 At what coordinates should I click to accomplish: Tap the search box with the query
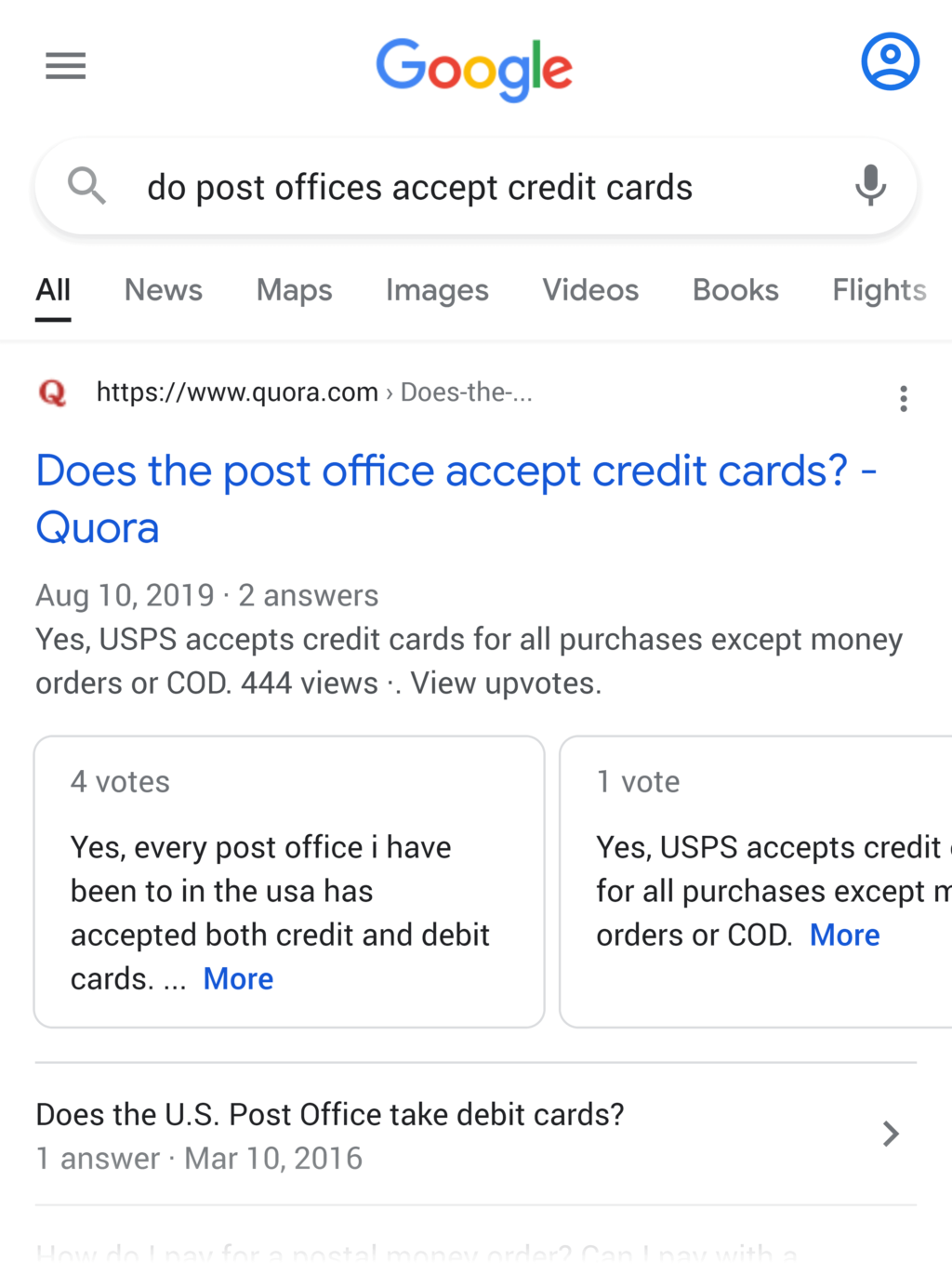(419, 188)
